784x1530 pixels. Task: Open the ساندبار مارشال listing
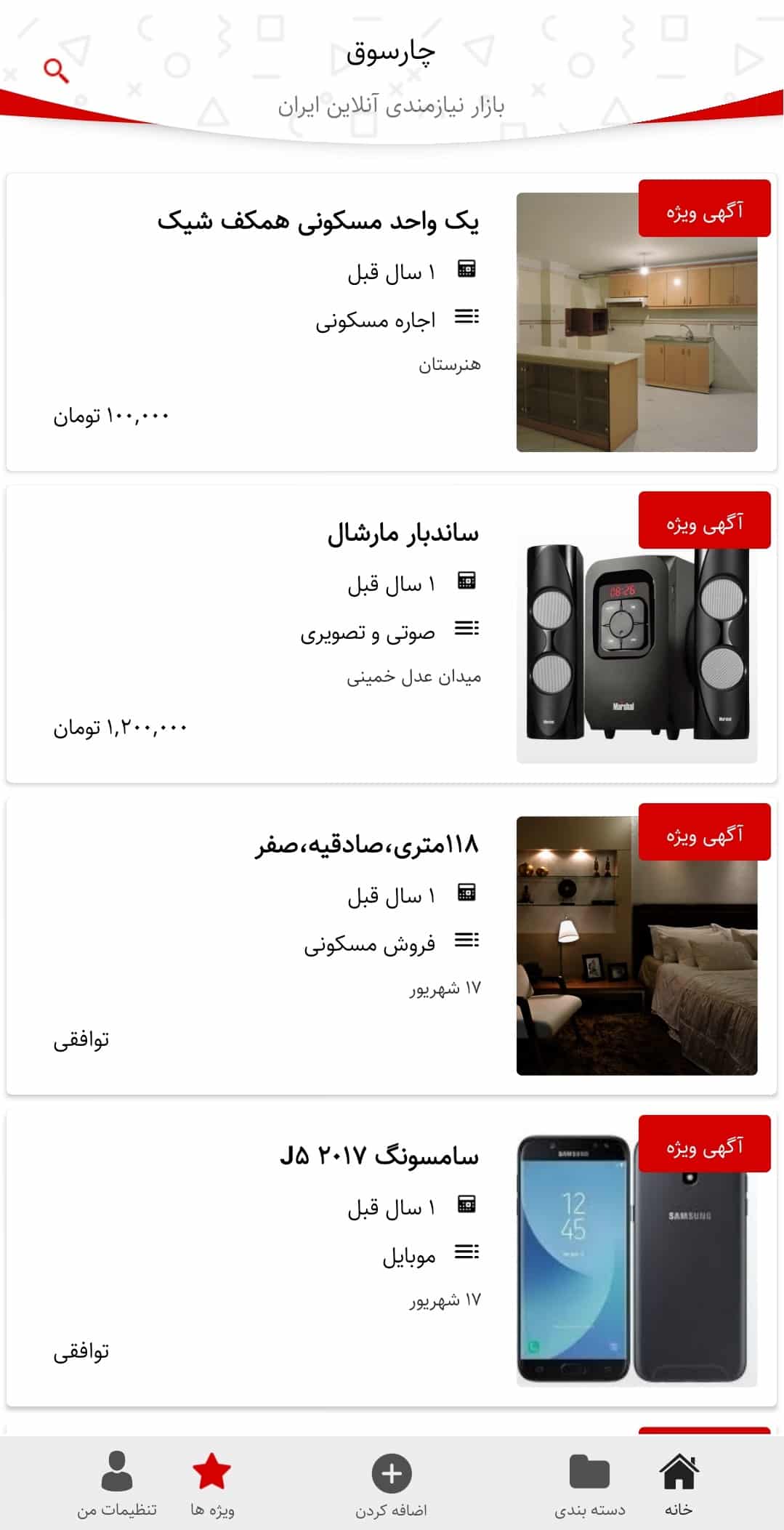pos(392,634)
